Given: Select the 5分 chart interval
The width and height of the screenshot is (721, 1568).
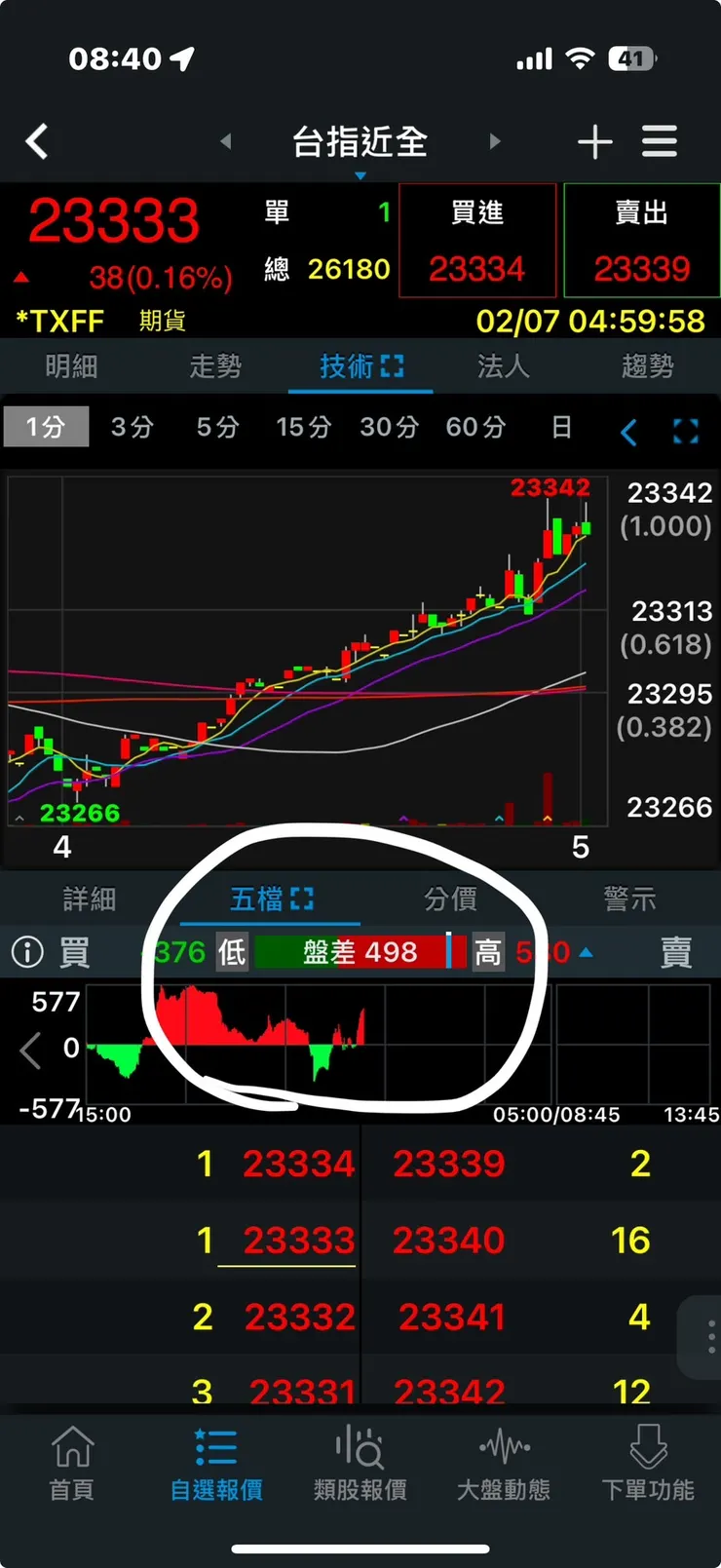Looking at the screenshot, I should (217, 427).
